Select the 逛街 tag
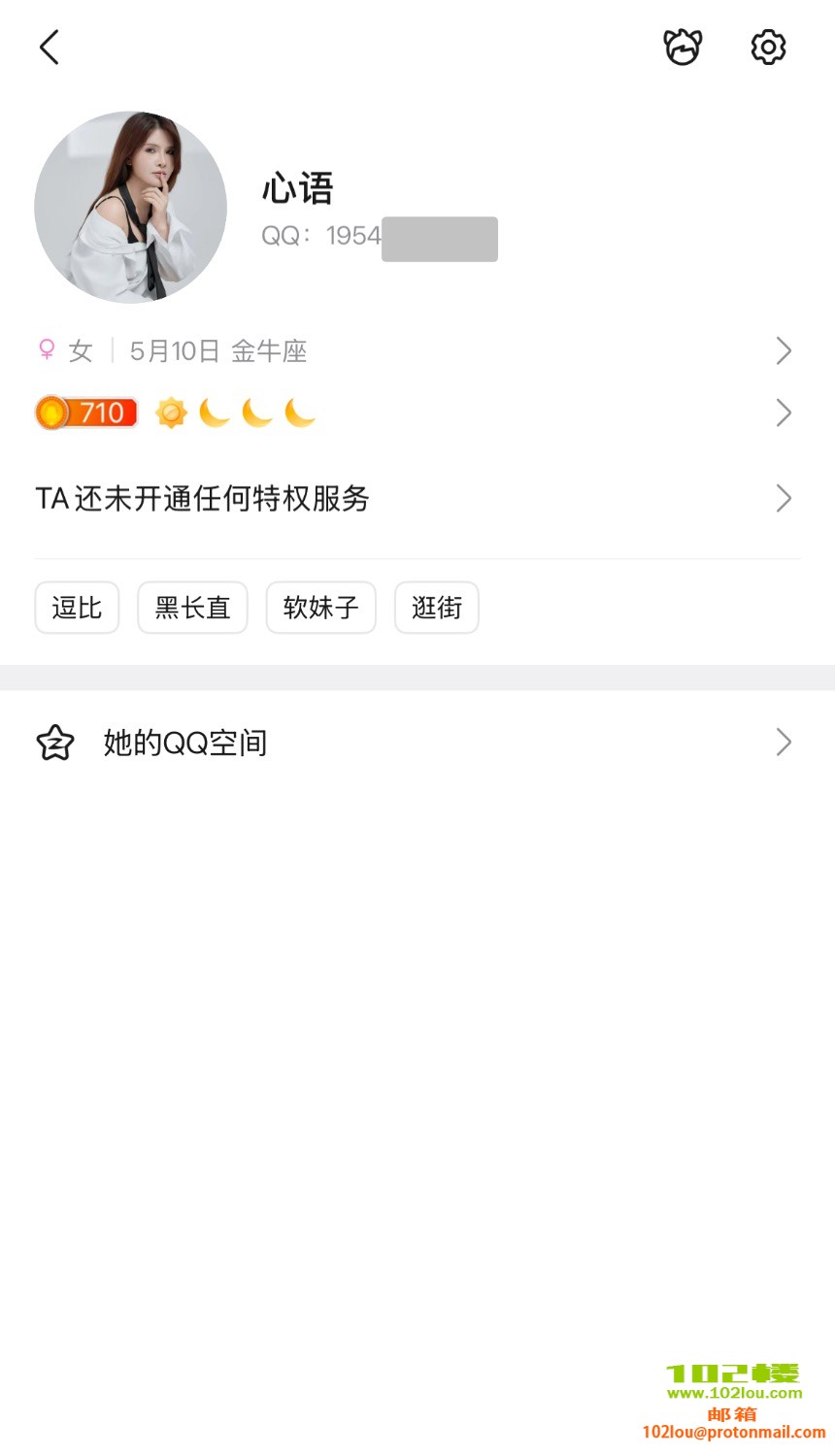This screenshot has height=1456, width=835. coord(436,608)
